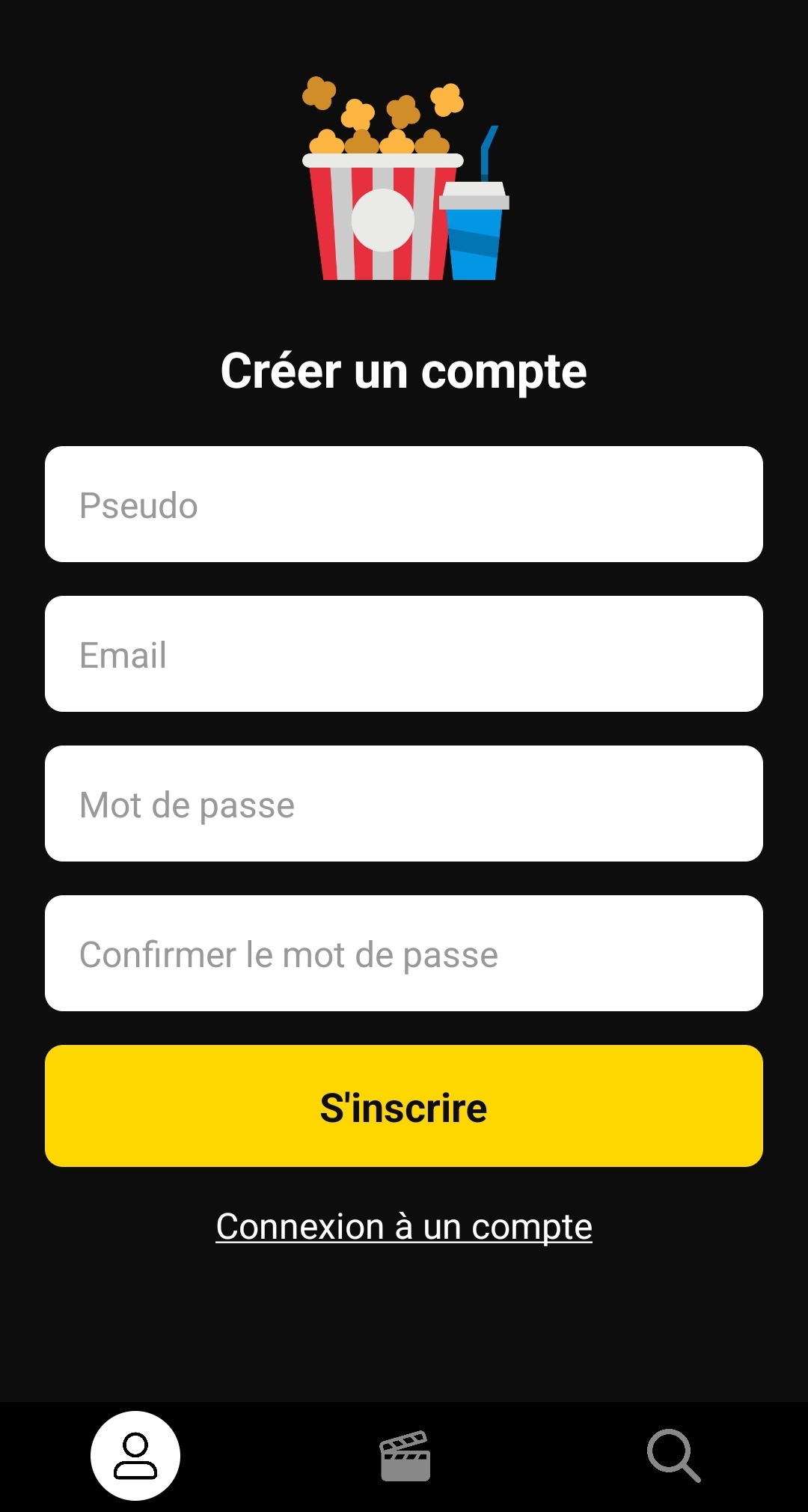Submit with the S'inscrire button
The height and width of the screenshot is (1512, 808).
click(404, 1106)
